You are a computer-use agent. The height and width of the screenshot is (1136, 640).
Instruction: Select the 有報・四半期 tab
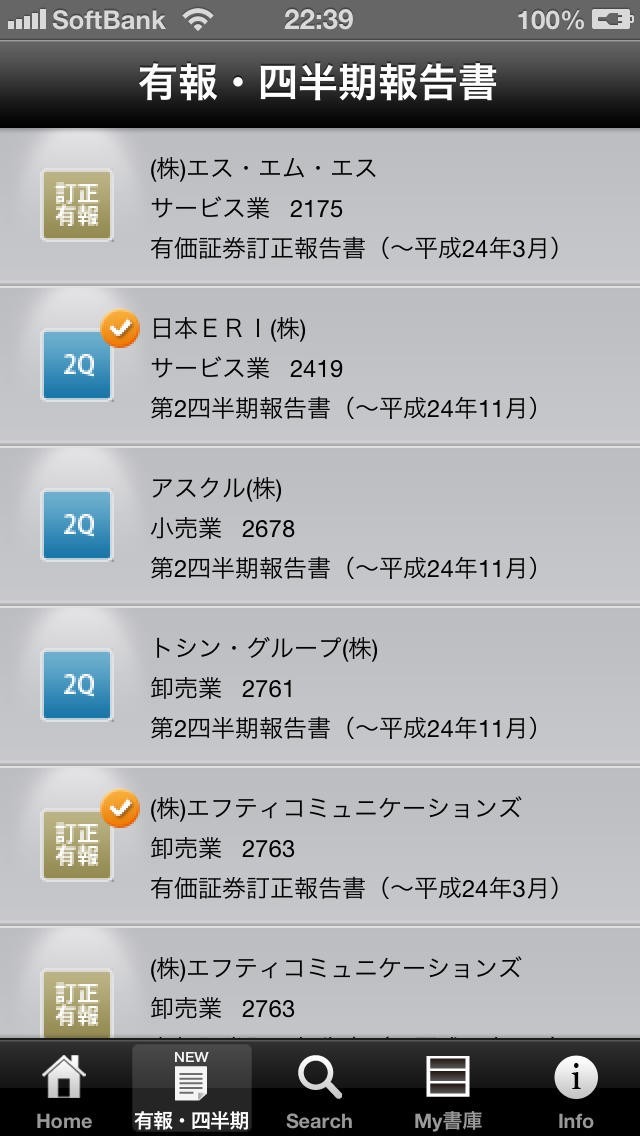[191, 1092]
